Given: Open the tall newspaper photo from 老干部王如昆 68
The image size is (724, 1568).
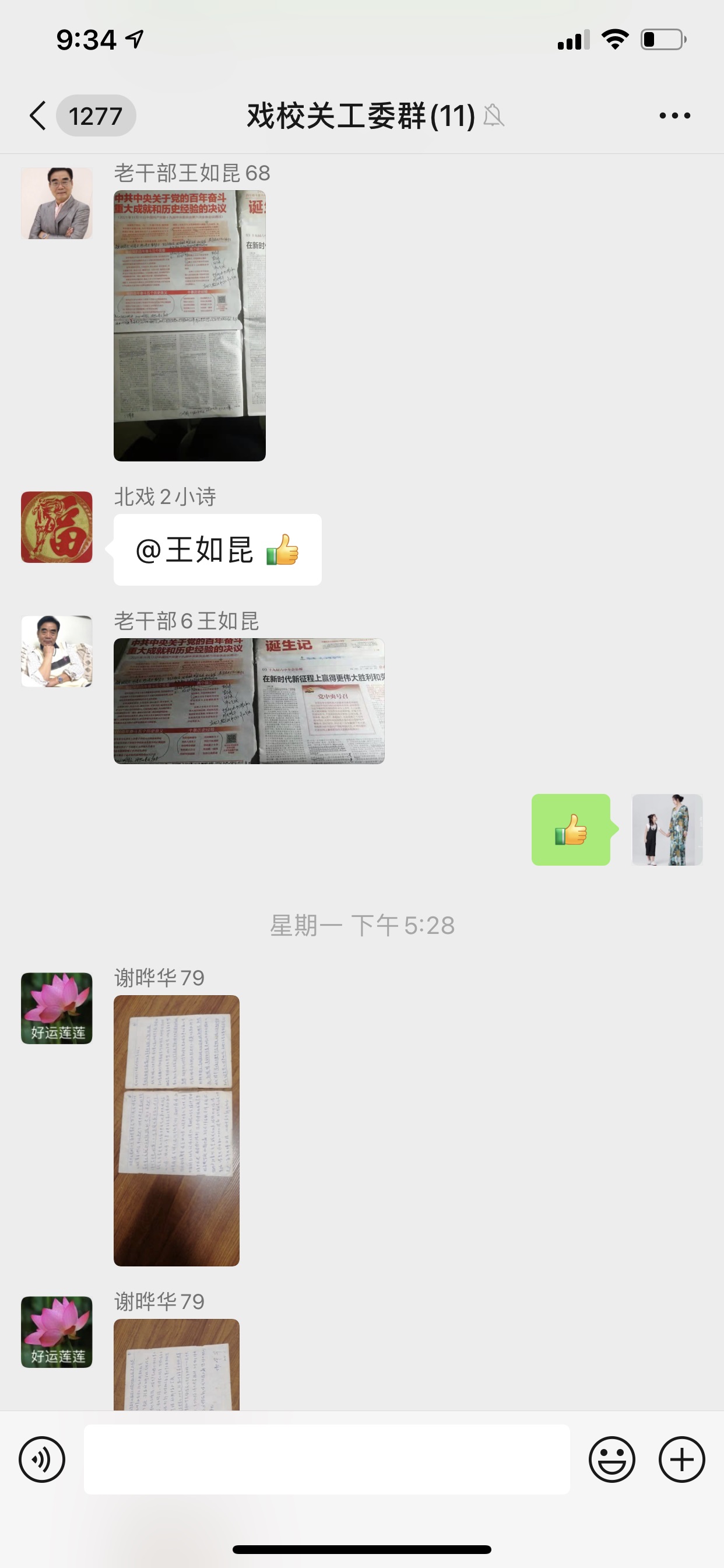Looking at the screenshot, I should click(190, 325).
